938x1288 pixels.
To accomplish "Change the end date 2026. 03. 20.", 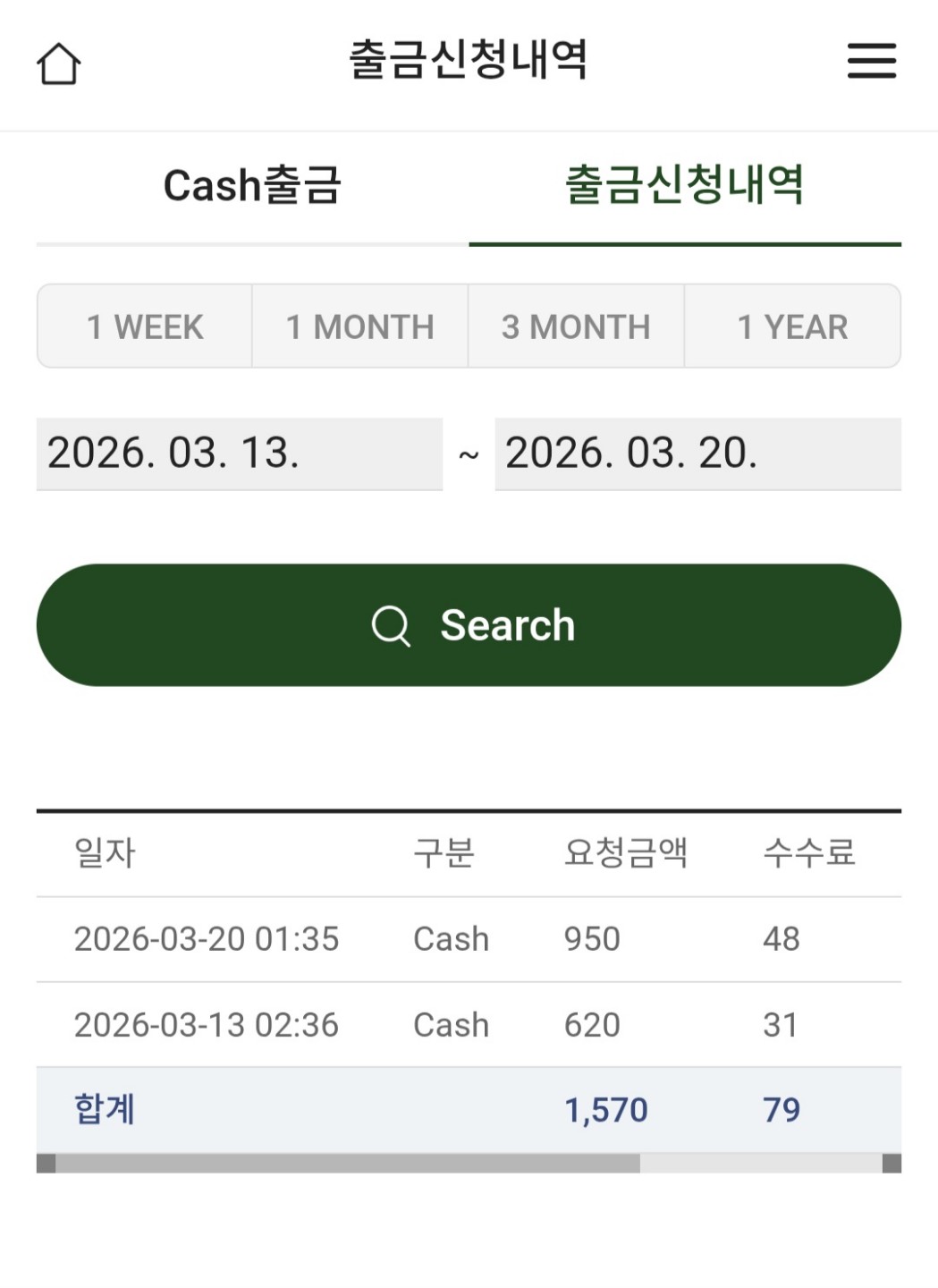I will (x=697, y=453).
